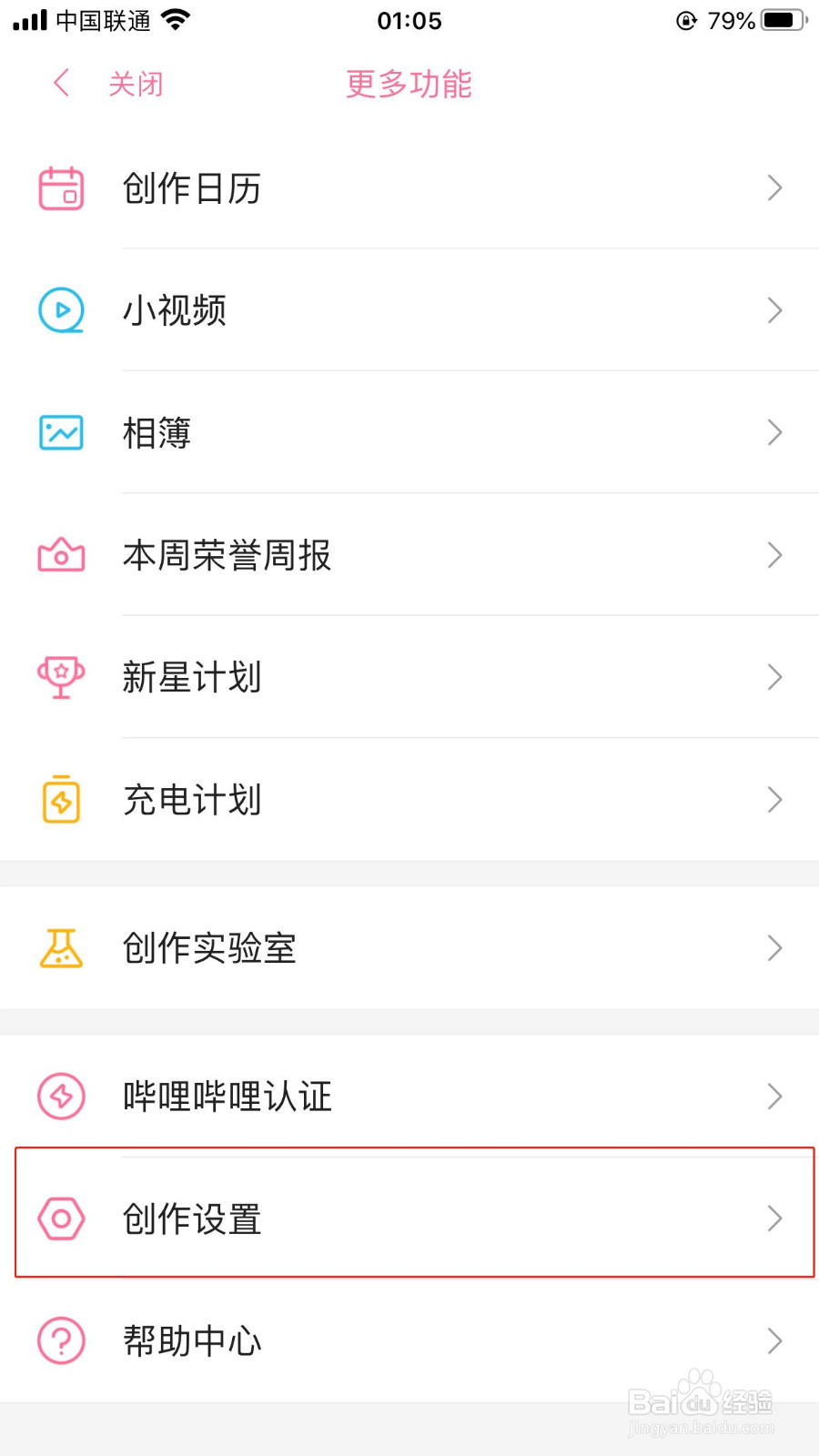Open 新星计划 using its chevron
Viewport: 819px width, 1456px height.
click(x=774, y=677)
